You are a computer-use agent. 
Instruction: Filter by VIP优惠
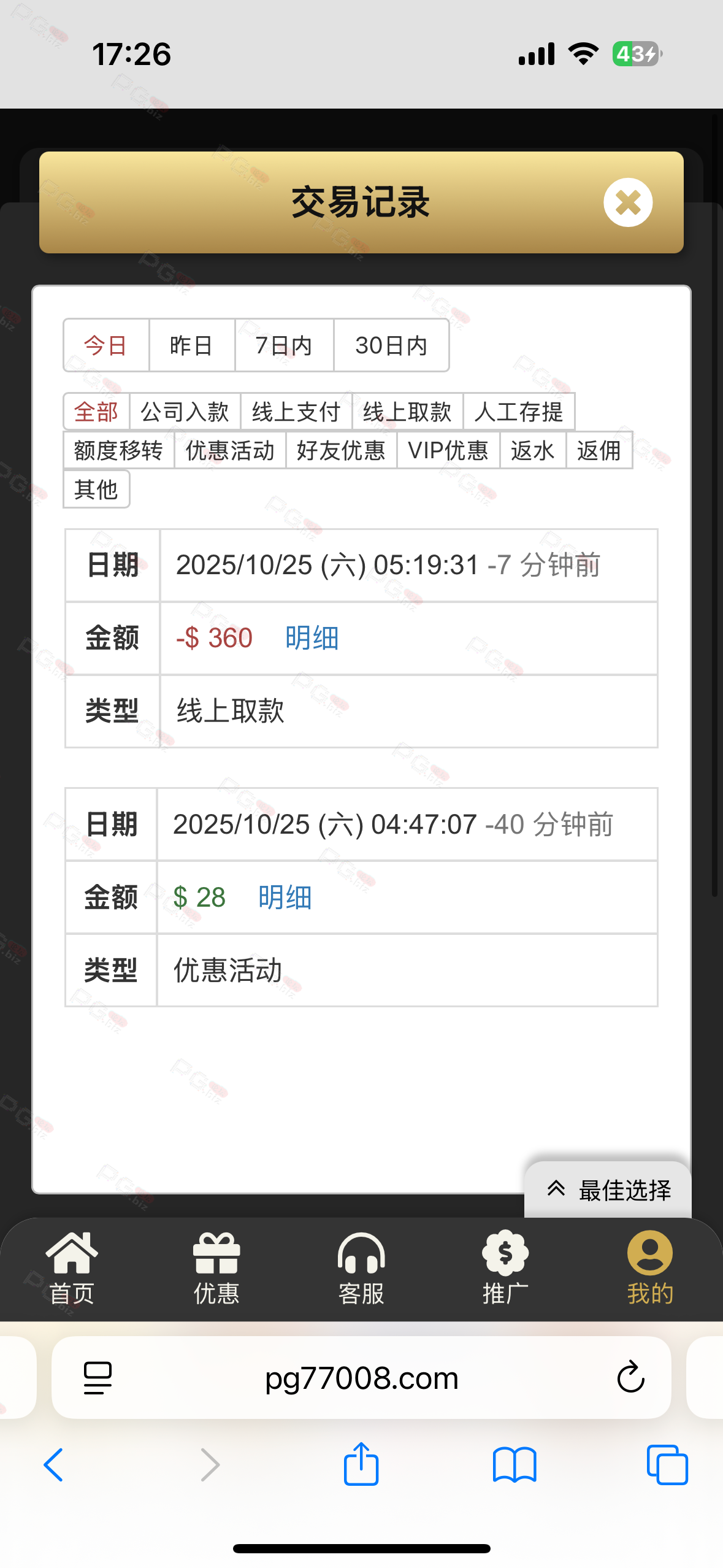(x=448, y=450)
